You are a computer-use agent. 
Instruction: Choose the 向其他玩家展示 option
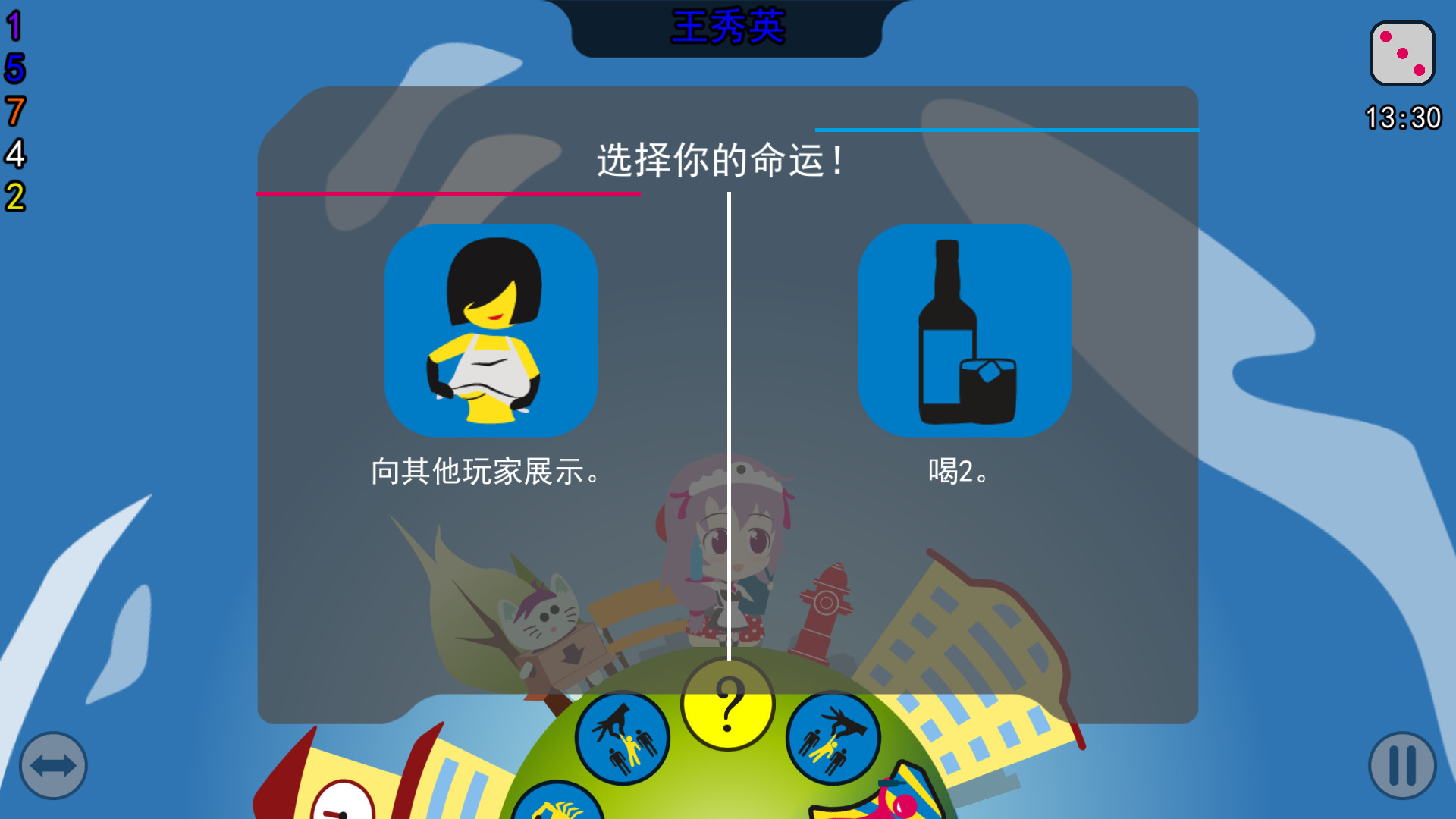pos(491,331)
